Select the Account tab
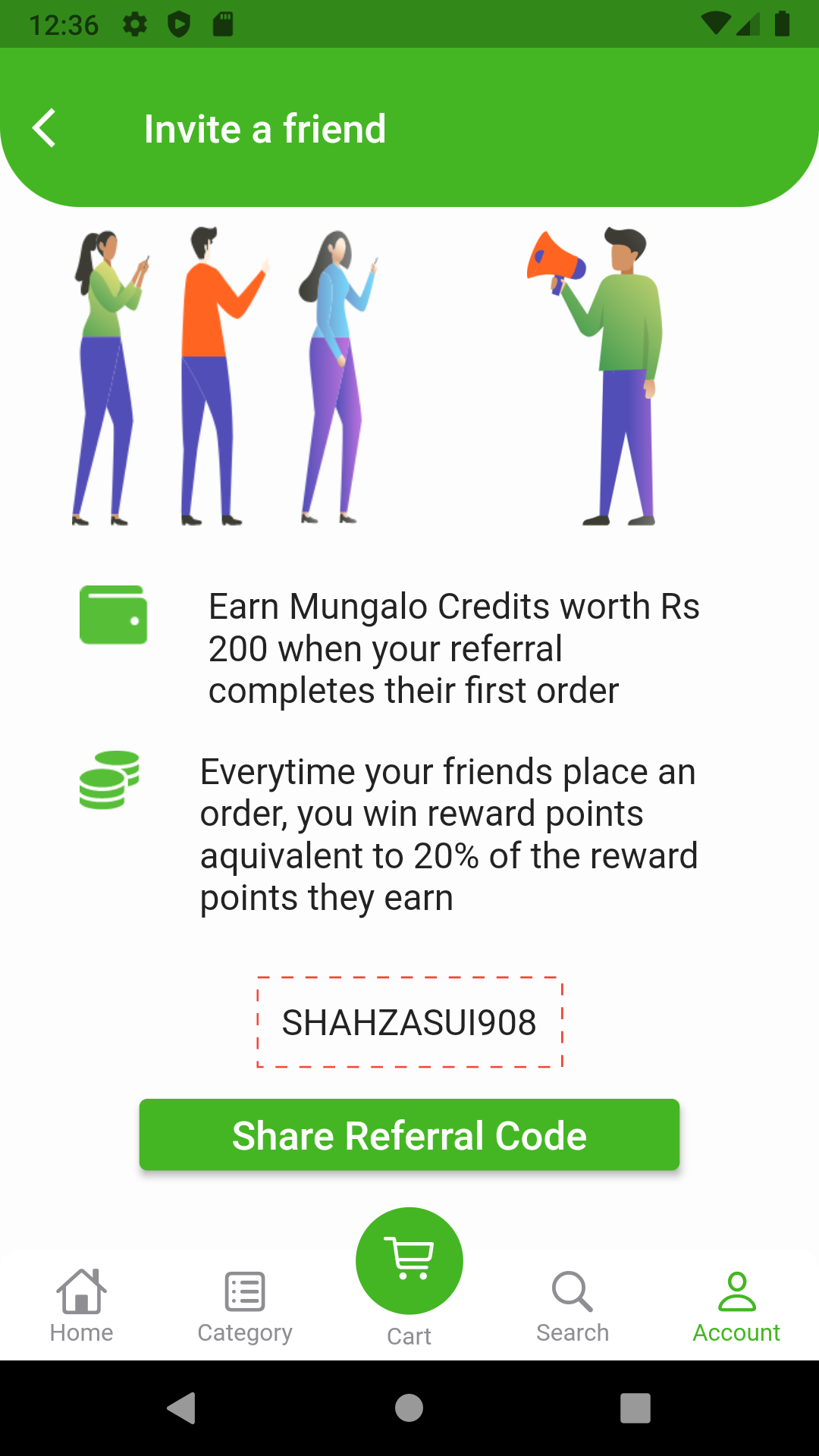Viewport: 819px width, 1456px height. pyautogui.click(x=736, y=1305)
